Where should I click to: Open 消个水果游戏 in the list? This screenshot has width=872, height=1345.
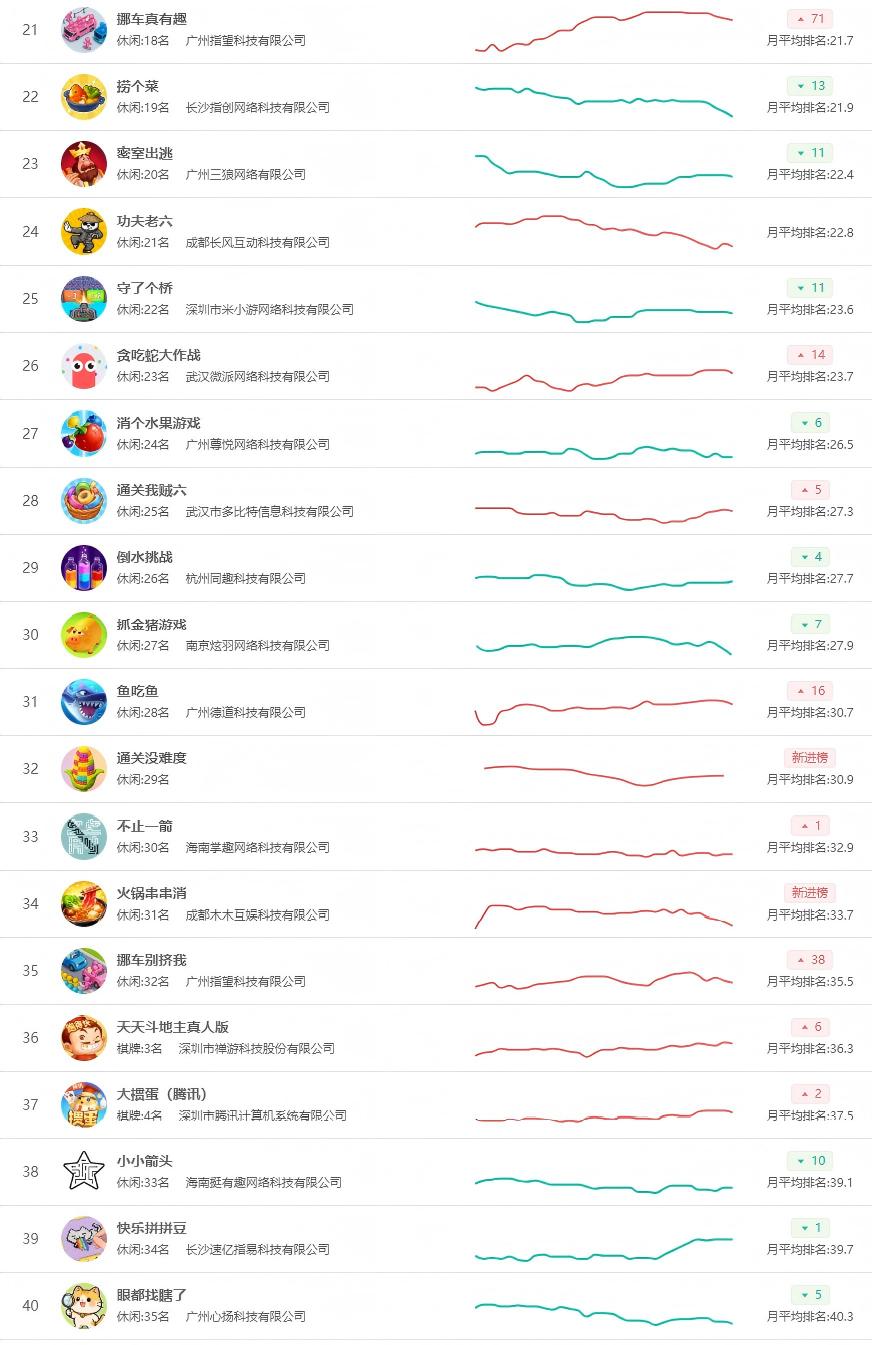point(436,433)
